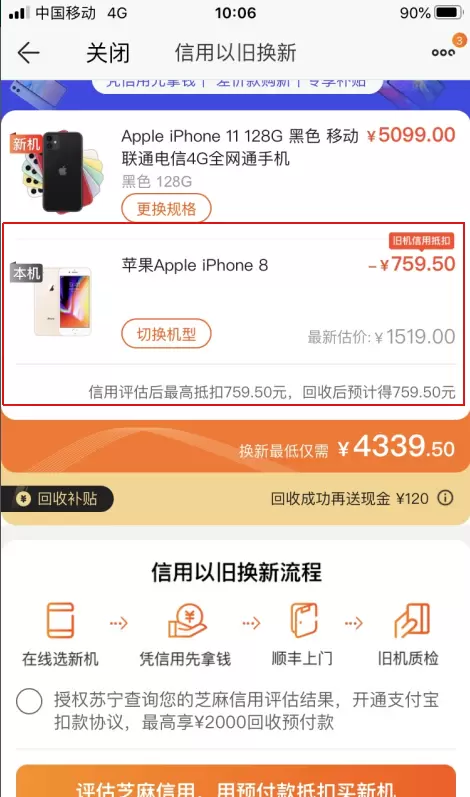Tap 关闭 to close the page
470x797 pixels.
(x=108, y=53)
